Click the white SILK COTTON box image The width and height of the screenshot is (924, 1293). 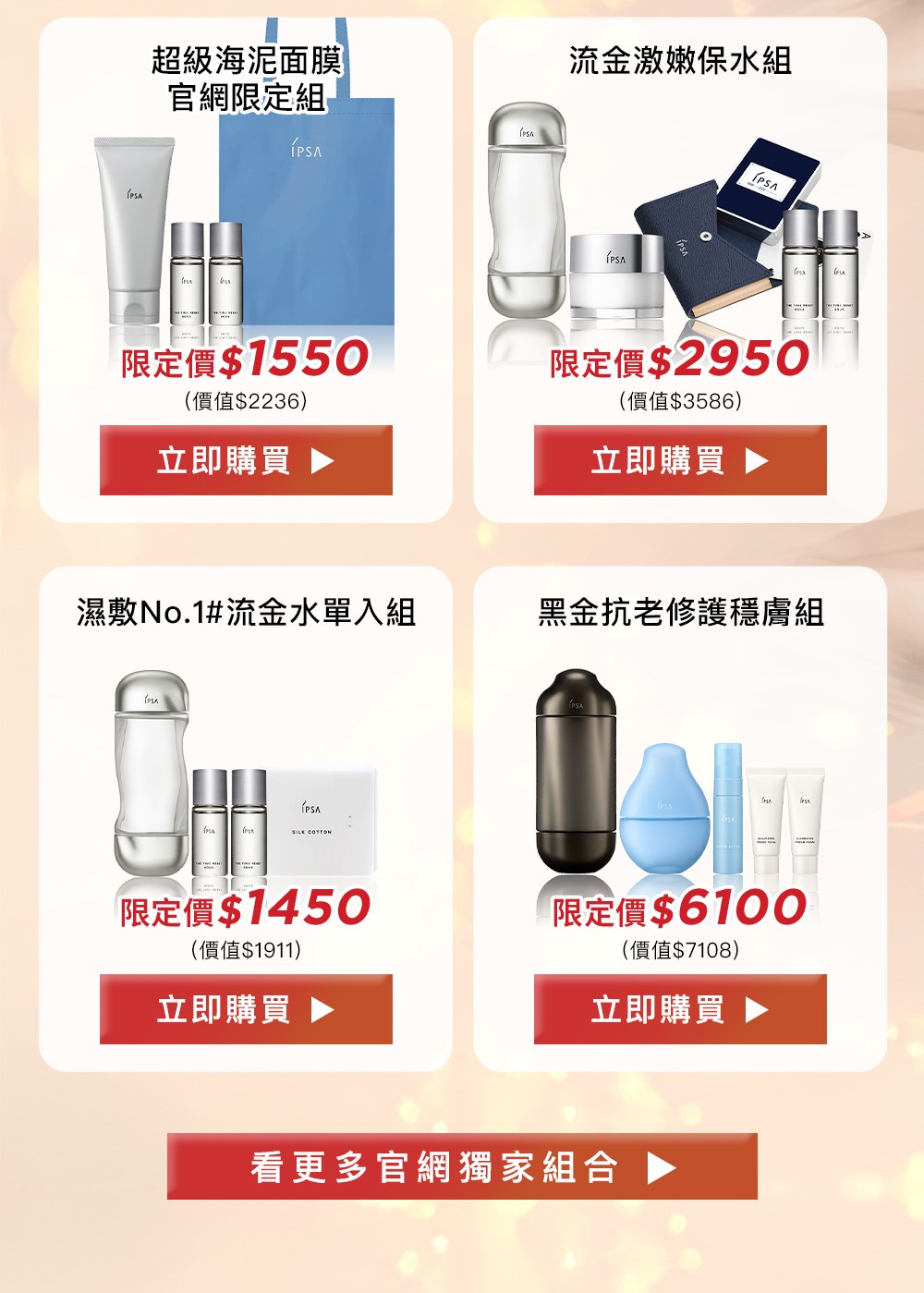click(x=322, y=818)
